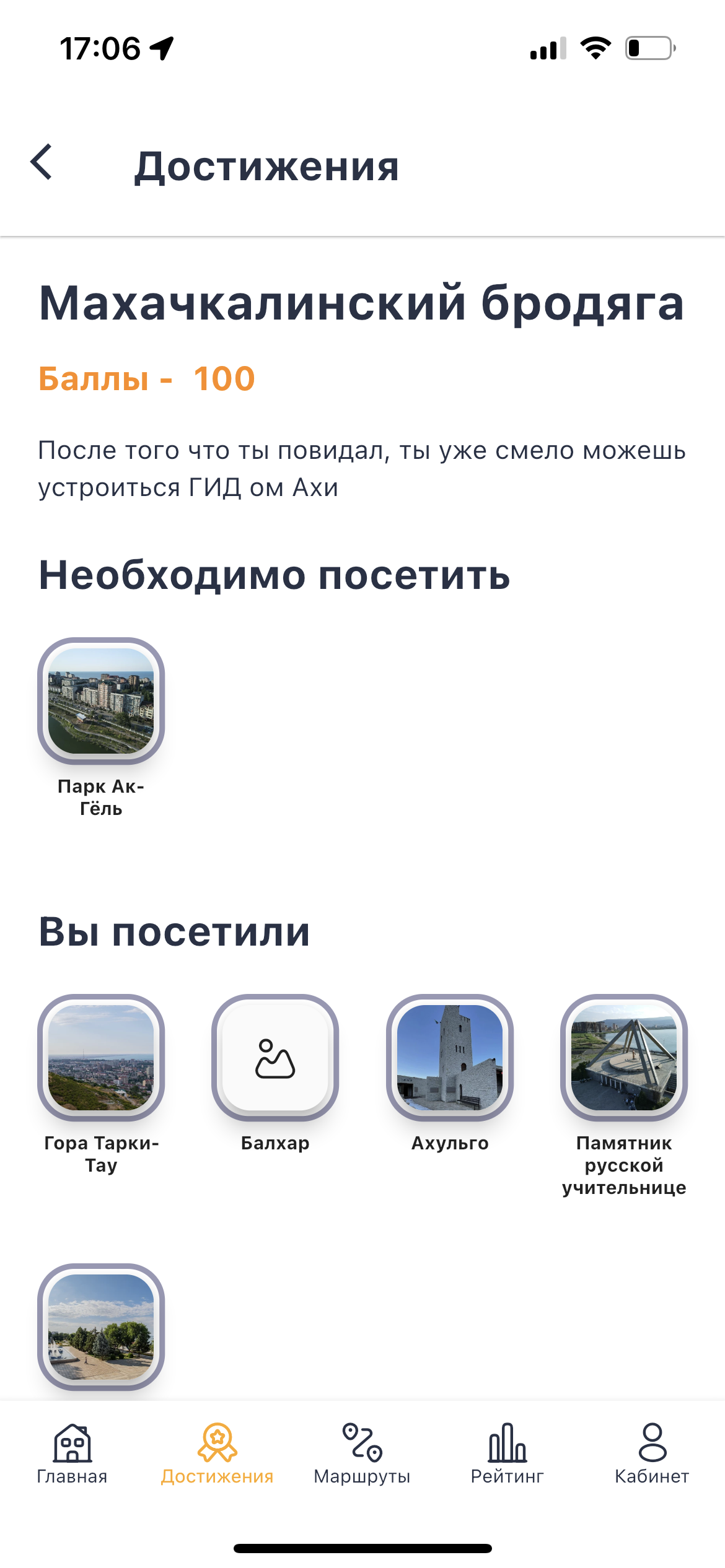Switch to the Маршруты tab
The height and width of the screenshot is (1568, 725).
(362, 1453)
